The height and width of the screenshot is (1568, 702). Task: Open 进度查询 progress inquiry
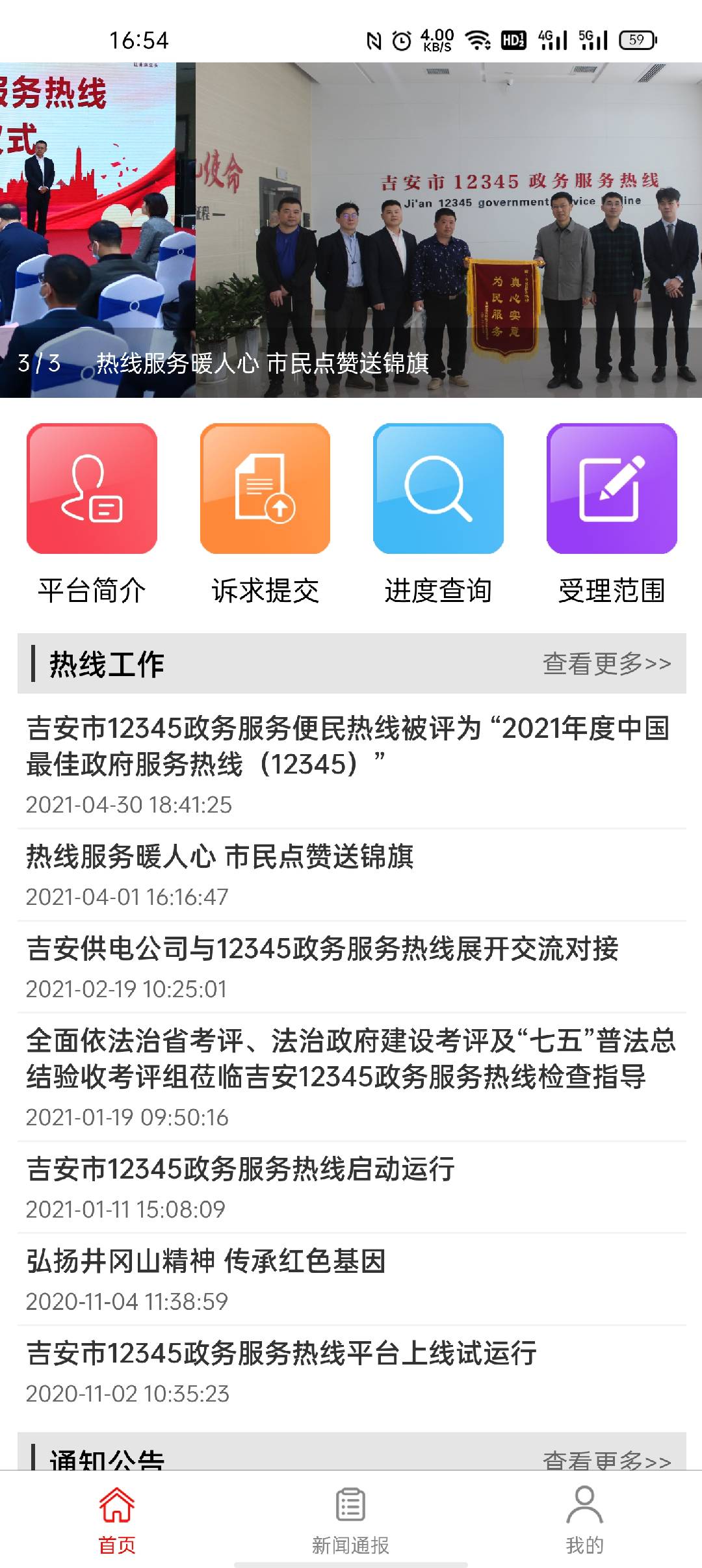438,490
